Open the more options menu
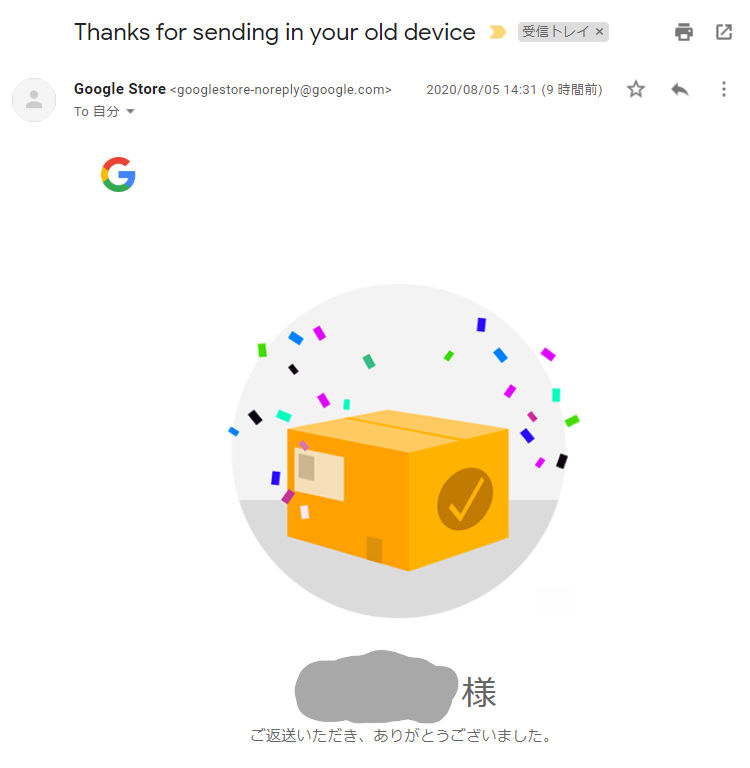The height and width of the screenshot is (768, 750). click(724, 90)
